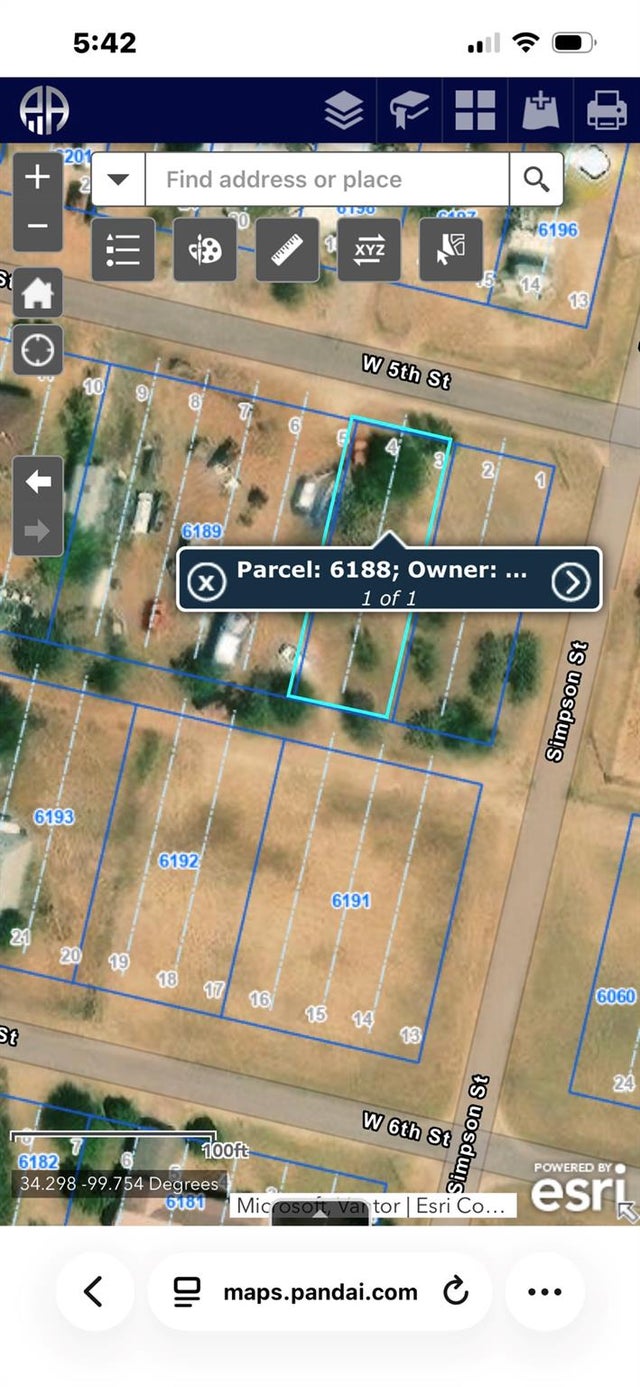Image resolution: width=640 pixels, height=1387 pixels.
Task: Expand Parcel 6188 details with arrow
Action: [x=571, y=581]
